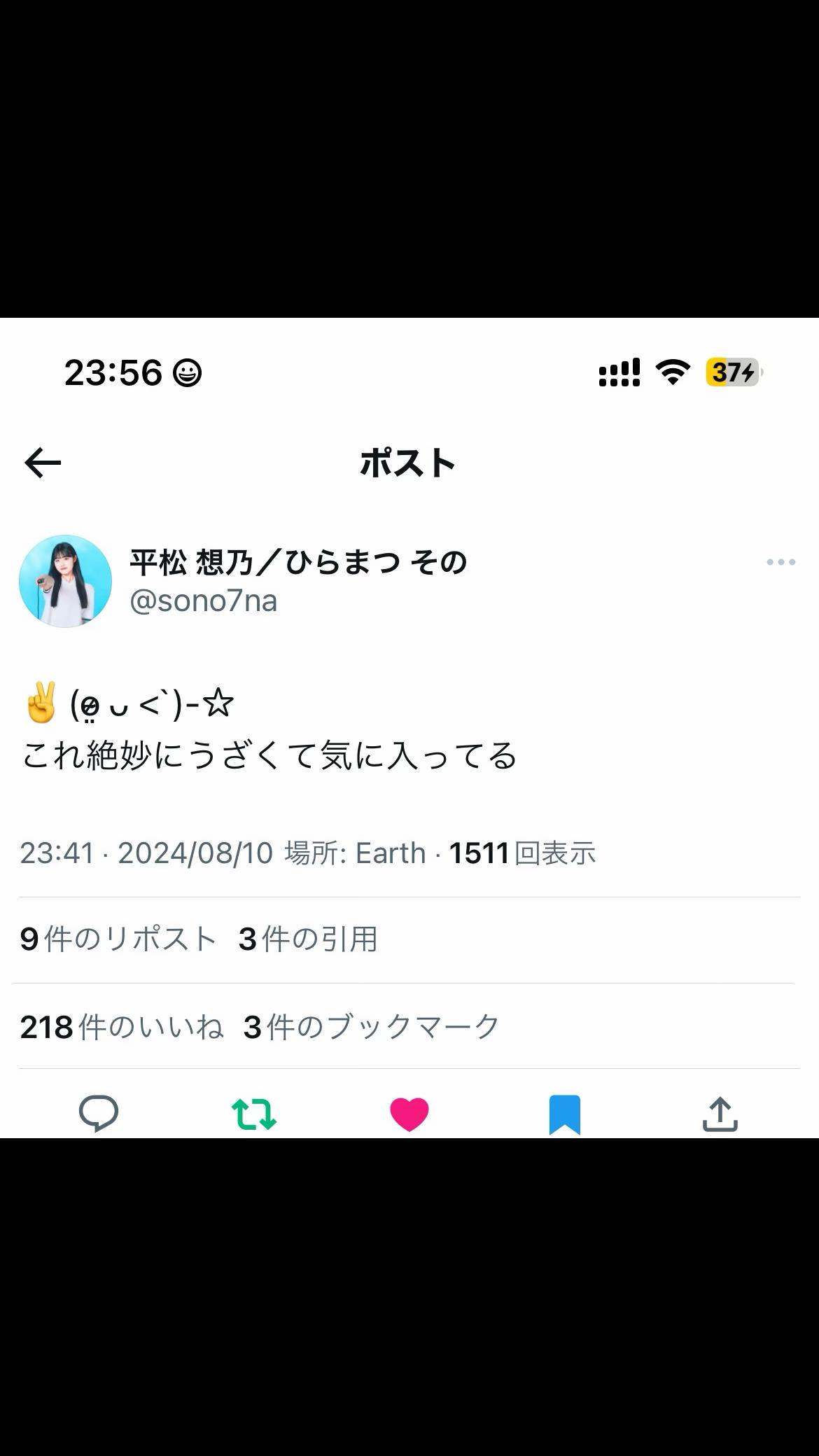View the 9件のリポスト list

(118, 939)
